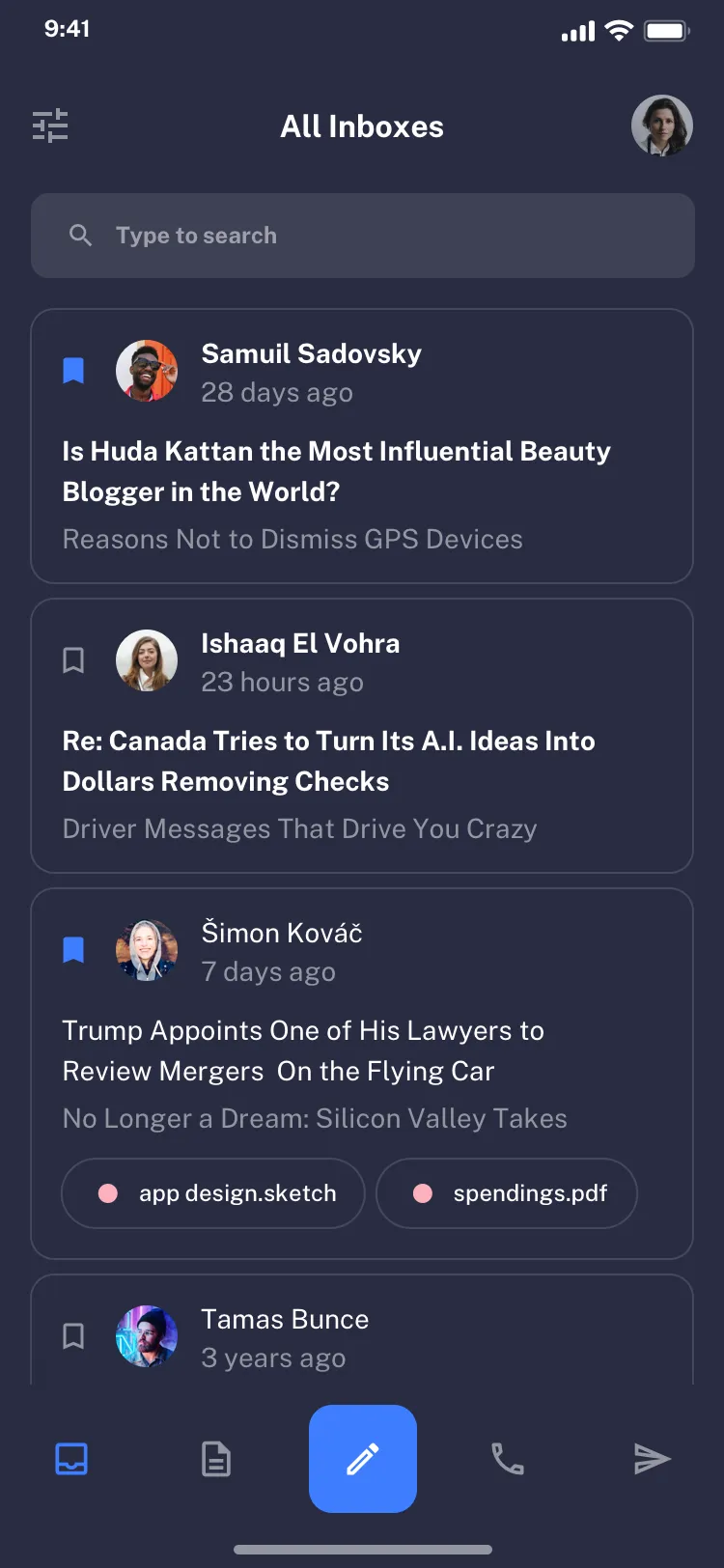
Task: Open the spendings.pdf attachment
Action: 506,1192
